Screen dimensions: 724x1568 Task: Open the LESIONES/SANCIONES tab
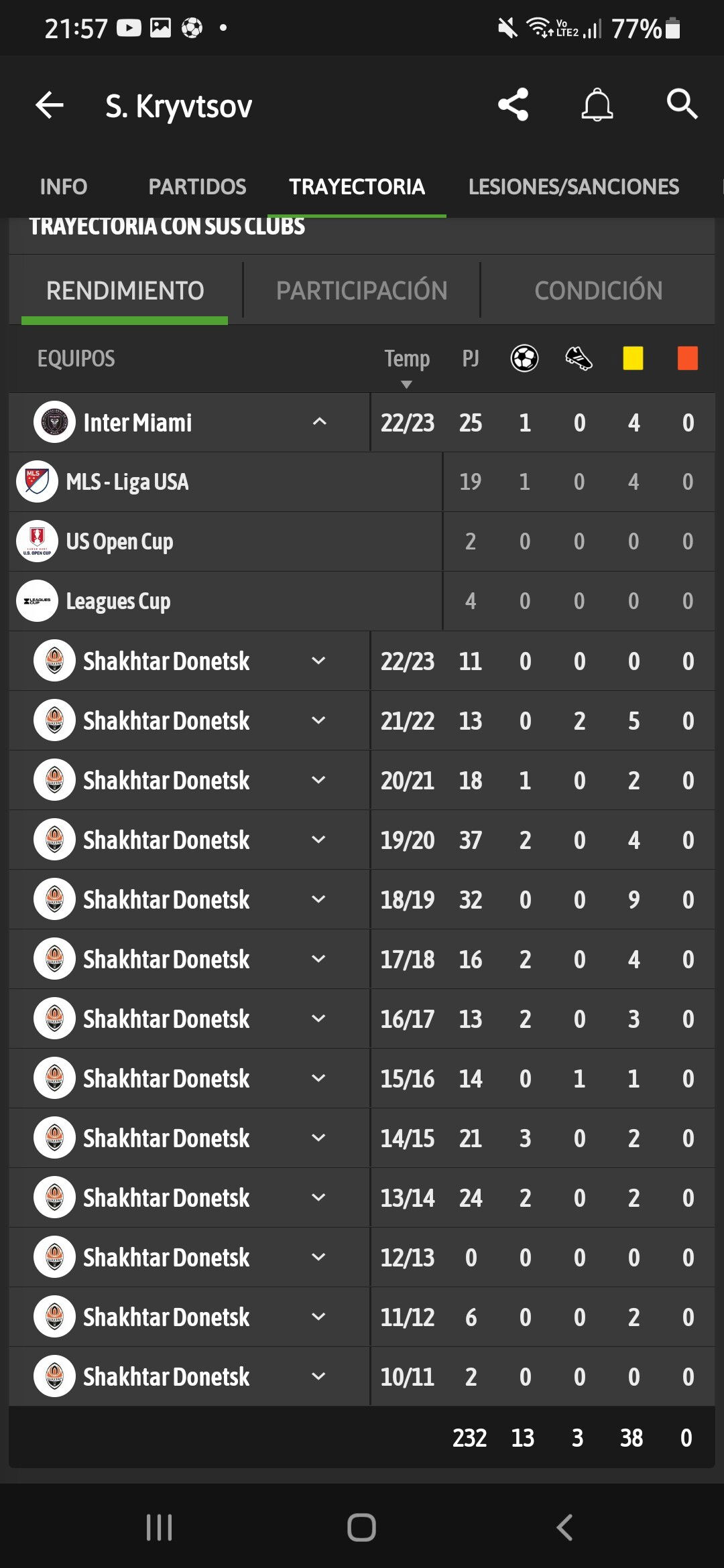point(574,186)
